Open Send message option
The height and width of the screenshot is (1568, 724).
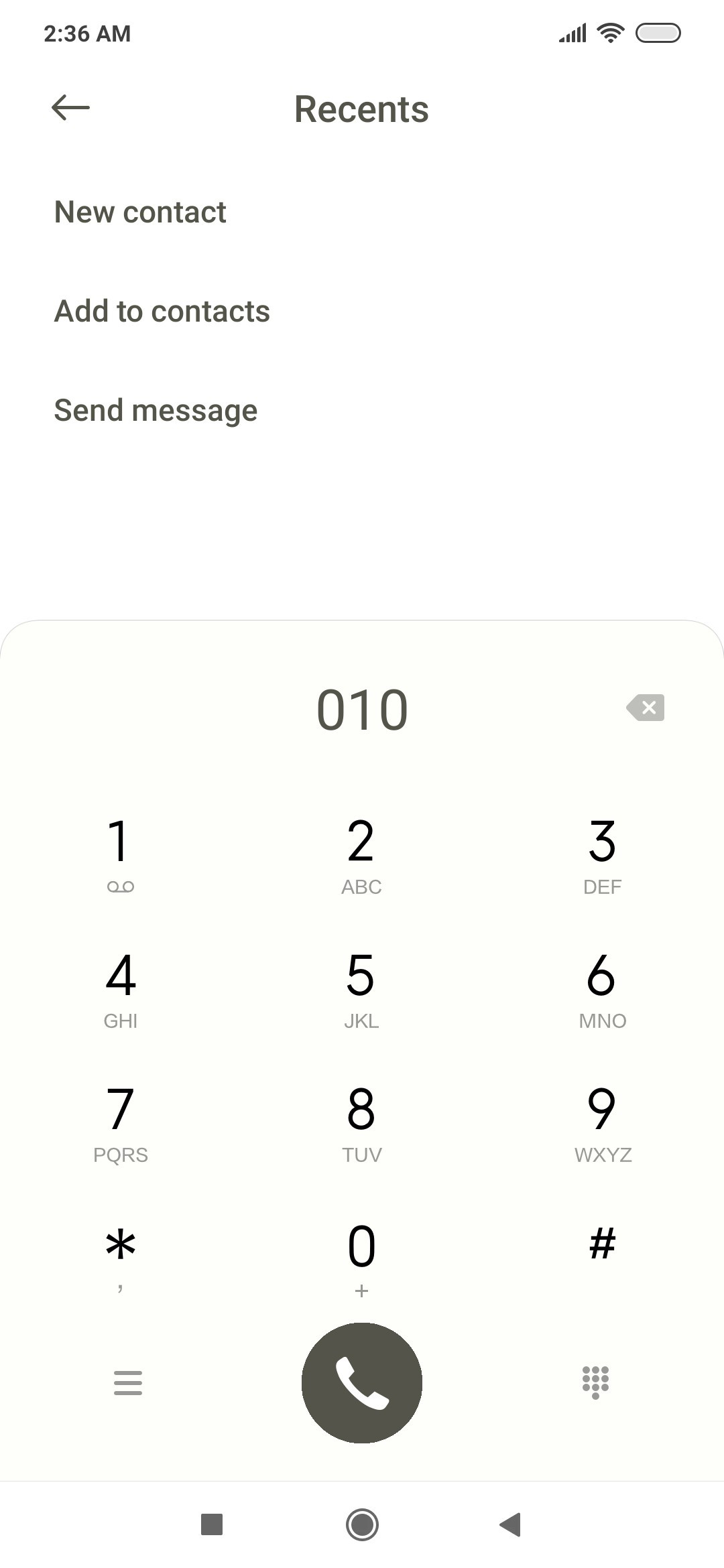click(x=156, y=410)
